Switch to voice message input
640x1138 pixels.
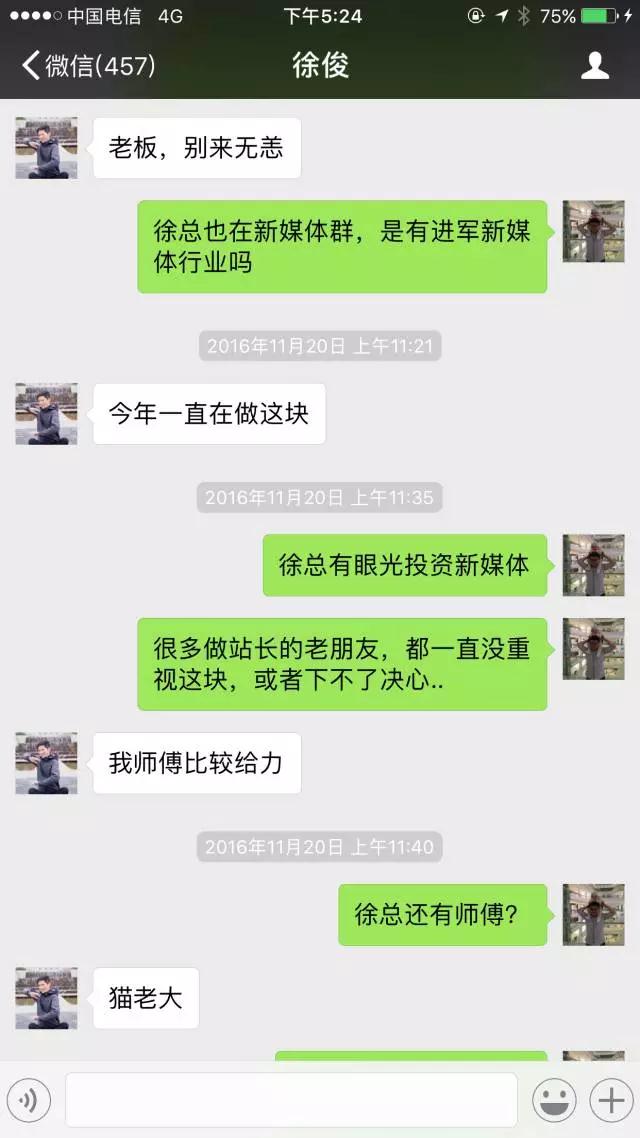29,1101
